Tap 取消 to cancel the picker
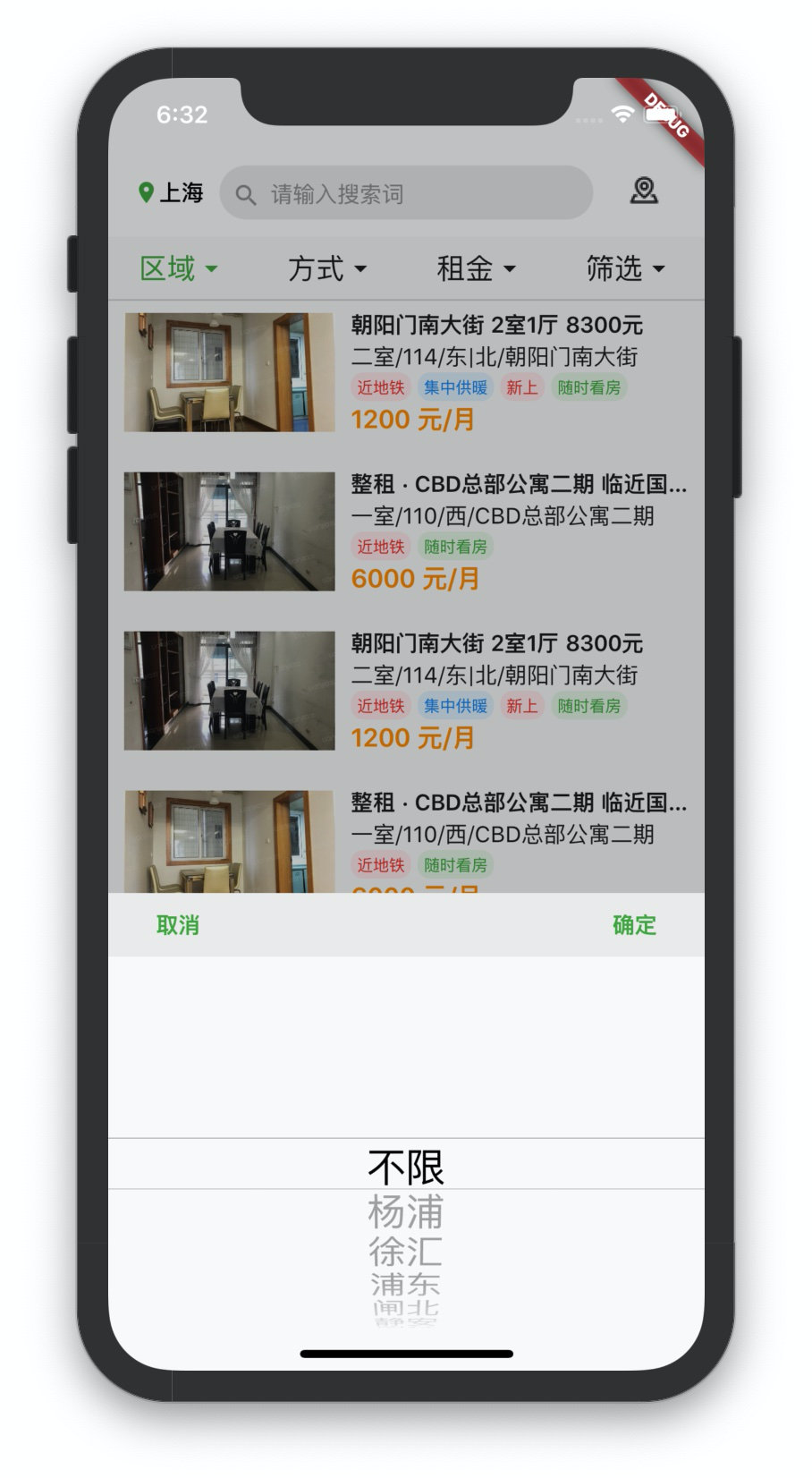Screen dimensions: 812x1478 pyautogui.click(x=177, y=925)
